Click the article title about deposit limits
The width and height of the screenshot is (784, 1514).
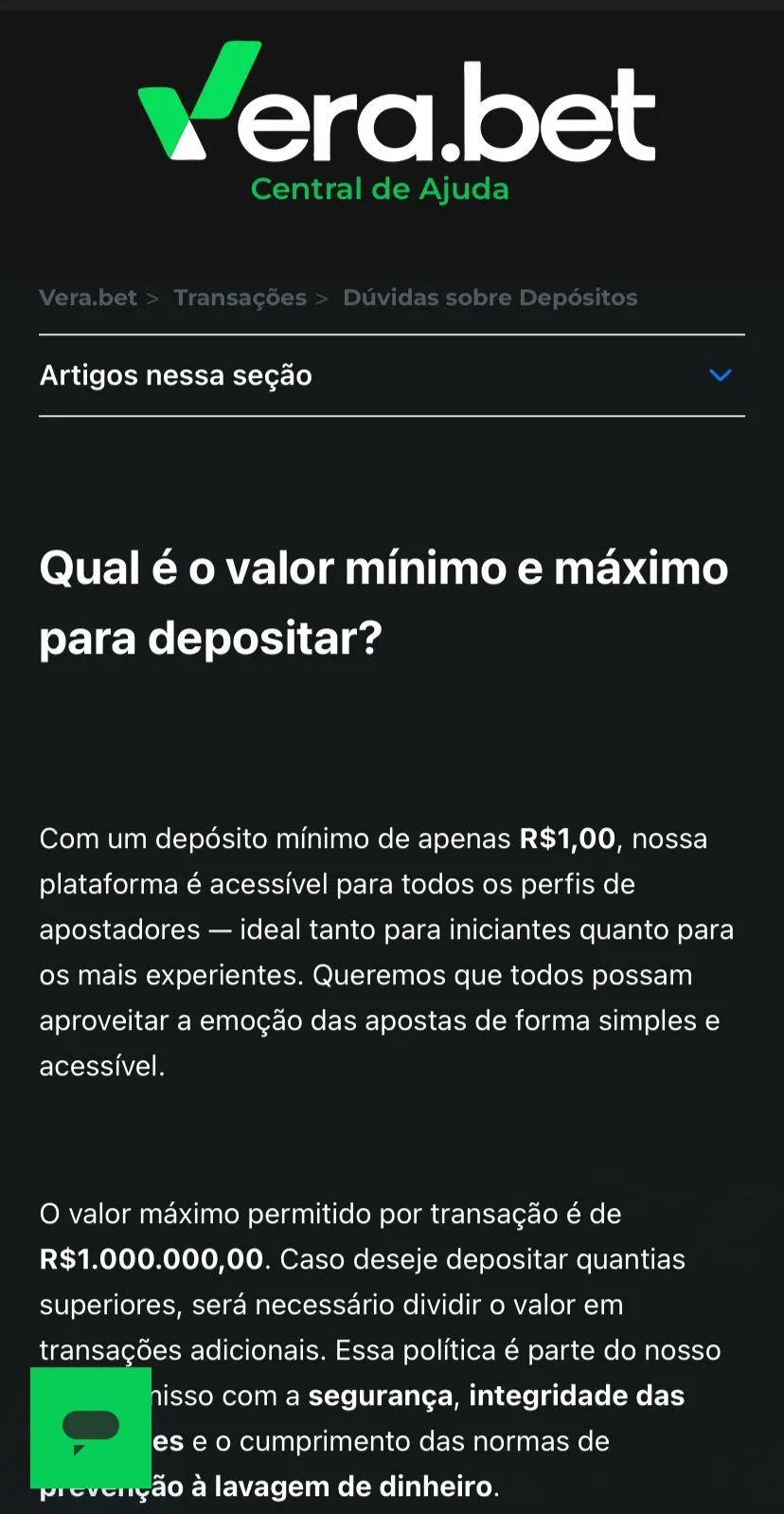[x=383, y=602]
